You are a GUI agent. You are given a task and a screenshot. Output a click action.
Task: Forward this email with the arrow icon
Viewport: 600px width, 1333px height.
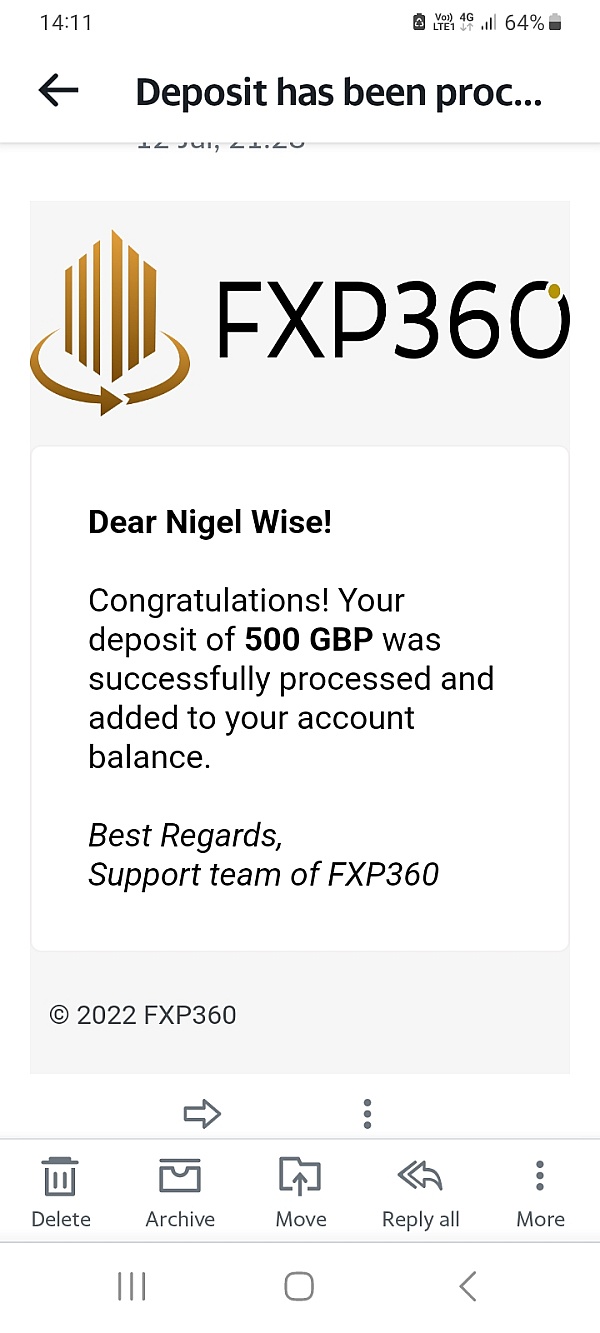[202, 1113]
